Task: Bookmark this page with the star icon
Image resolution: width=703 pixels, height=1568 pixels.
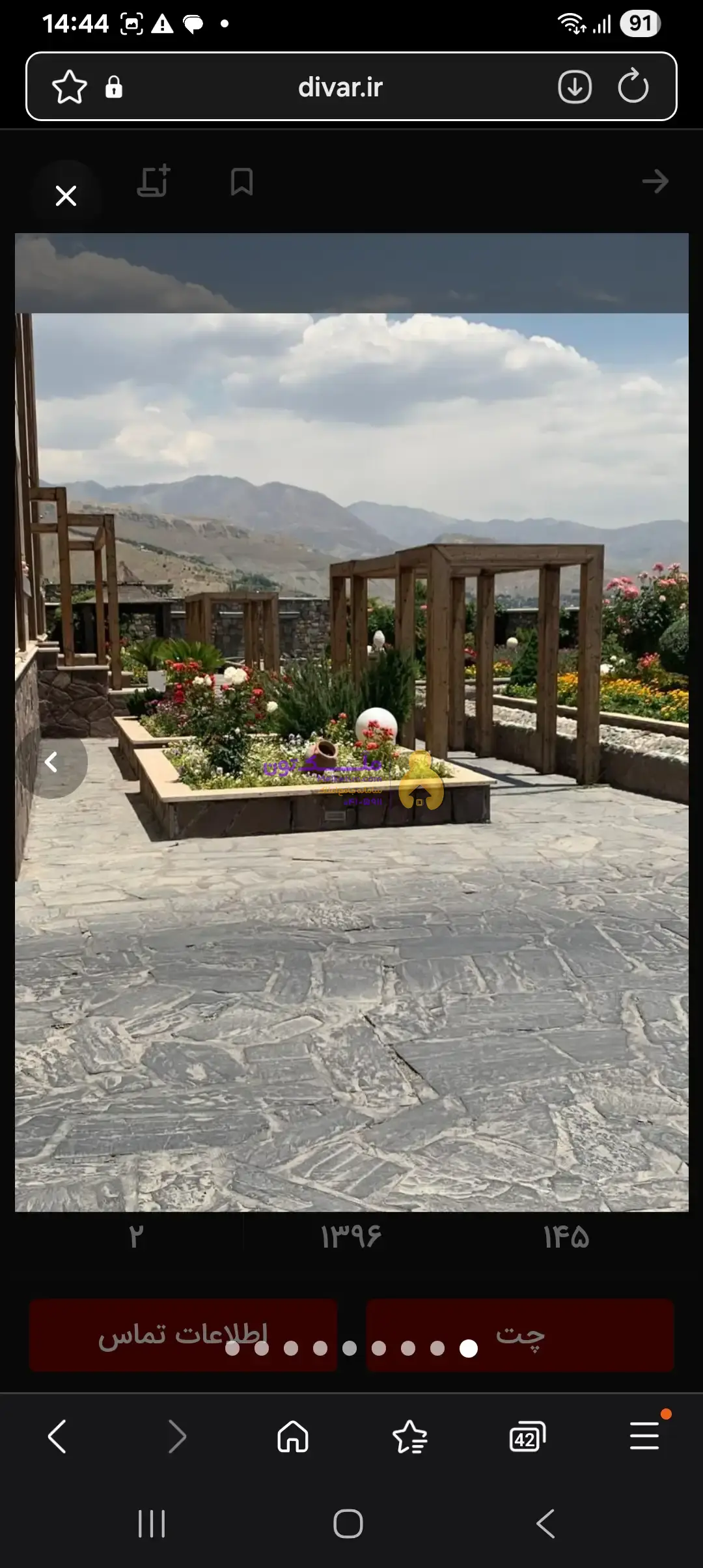Action: (x=69, y=87)
